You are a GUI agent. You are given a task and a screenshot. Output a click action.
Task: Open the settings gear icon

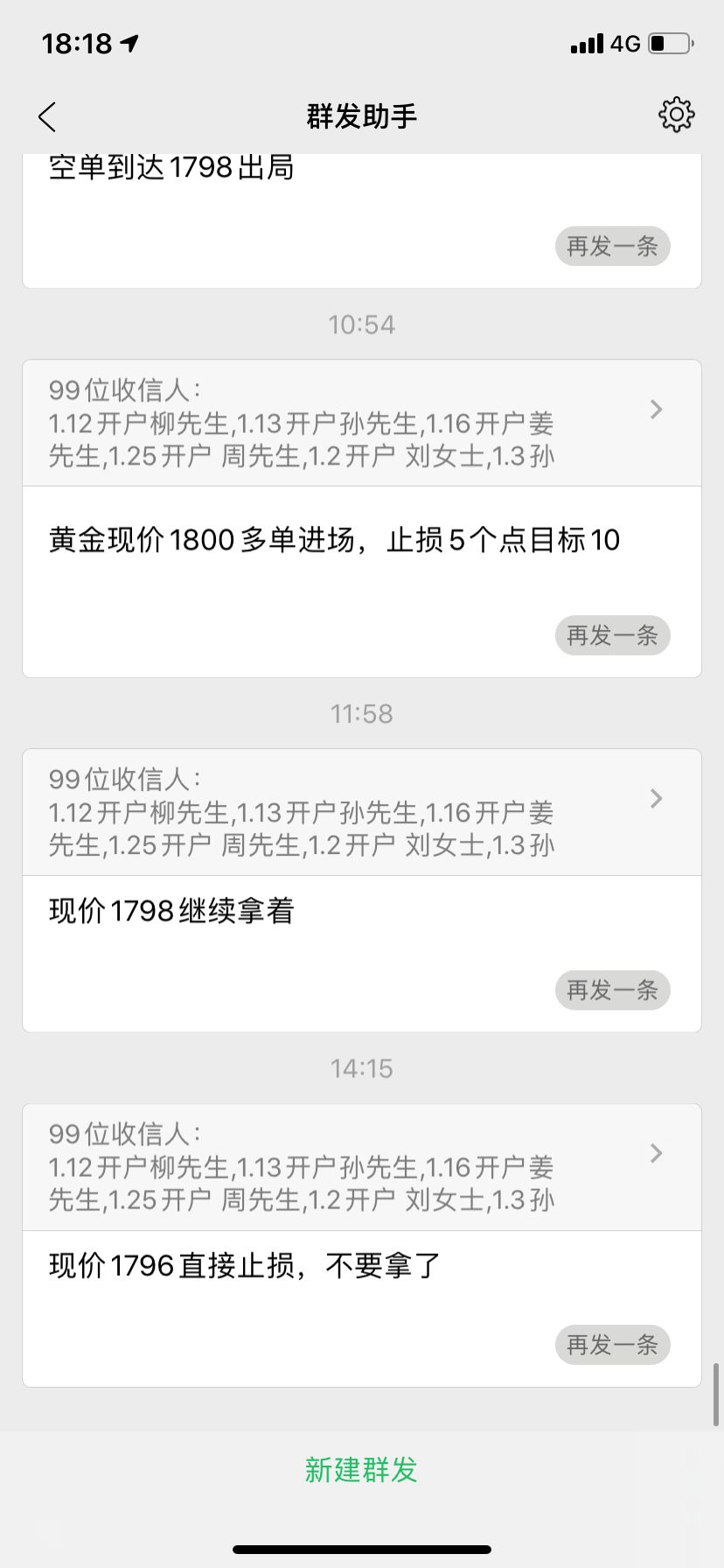click(676, 115)
